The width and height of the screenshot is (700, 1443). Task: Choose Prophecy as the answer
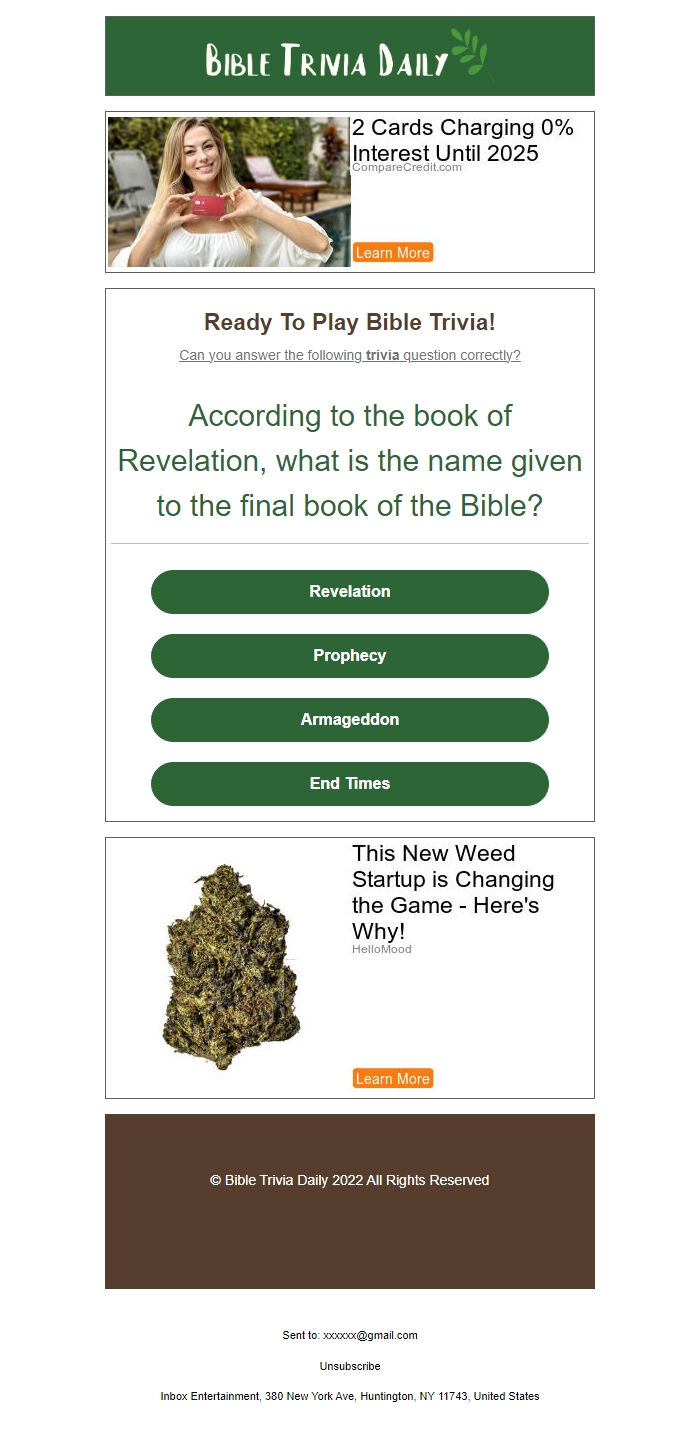click(349, 656)
